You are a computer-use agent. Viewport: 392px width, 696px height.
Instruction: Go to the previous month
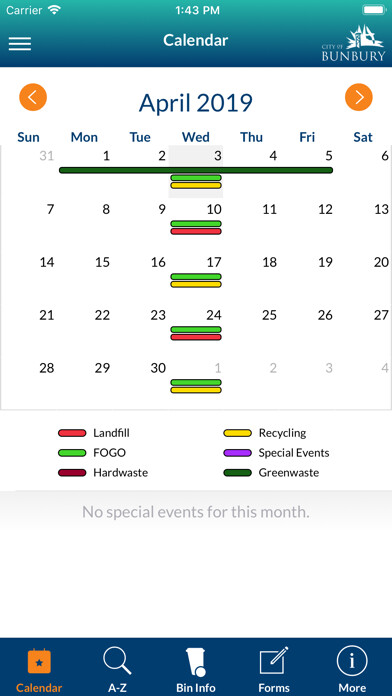pyautogui.click(x=33, y=97)
